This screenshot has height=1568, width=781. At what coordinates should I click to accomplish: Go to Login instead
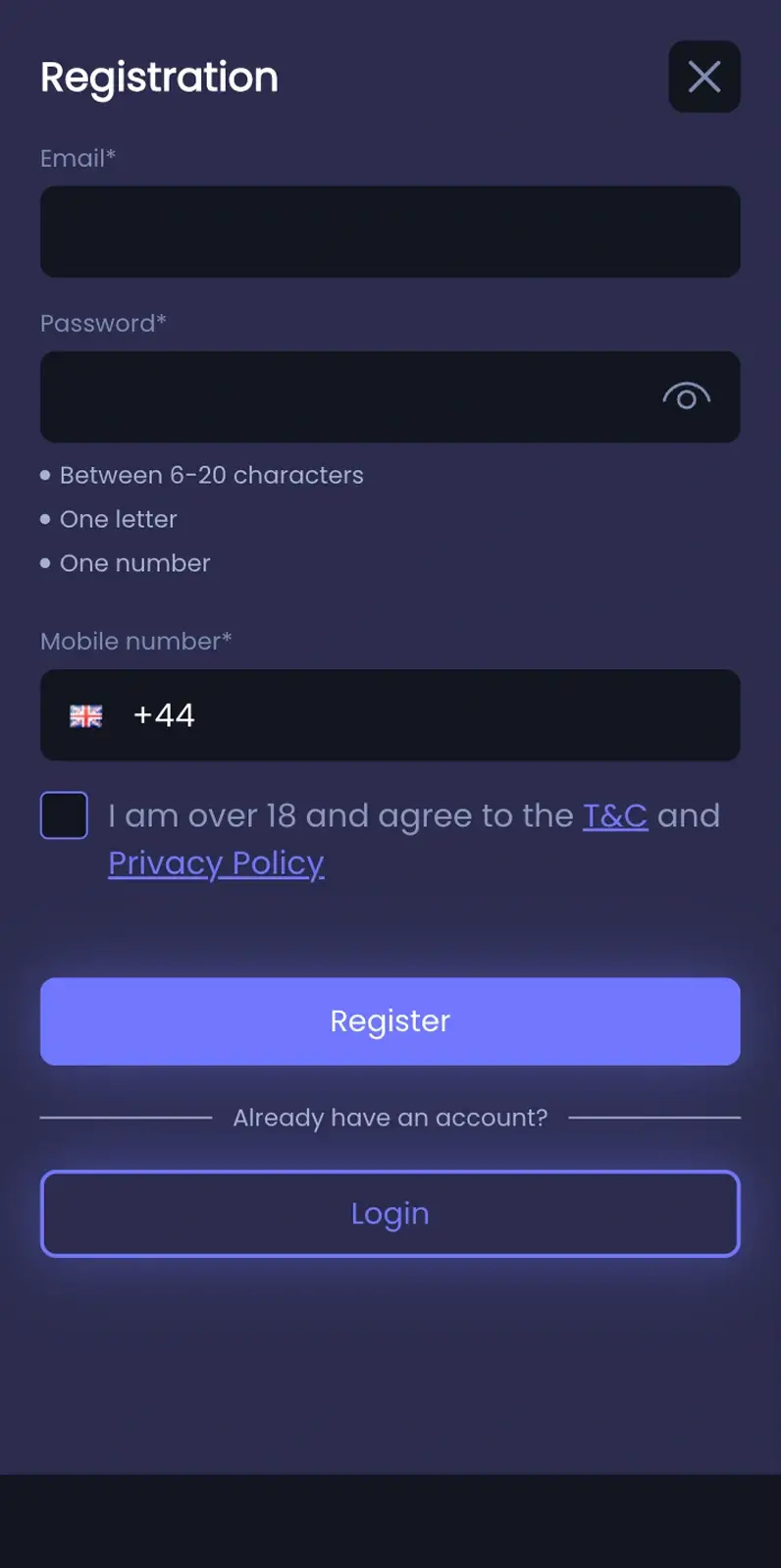coord(390,1214)
